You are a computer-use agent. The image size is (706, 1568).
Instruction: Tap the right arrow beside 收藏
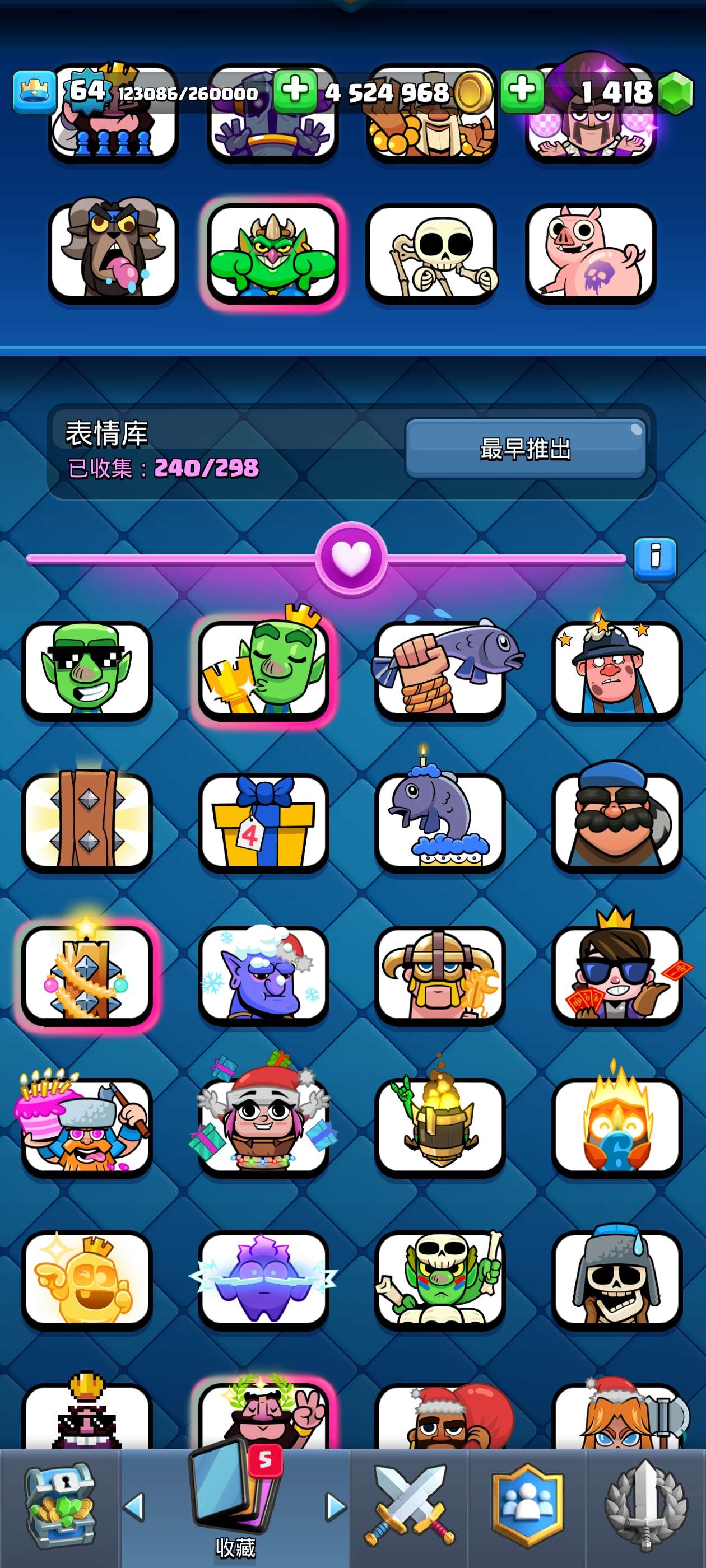[335, 1506]
